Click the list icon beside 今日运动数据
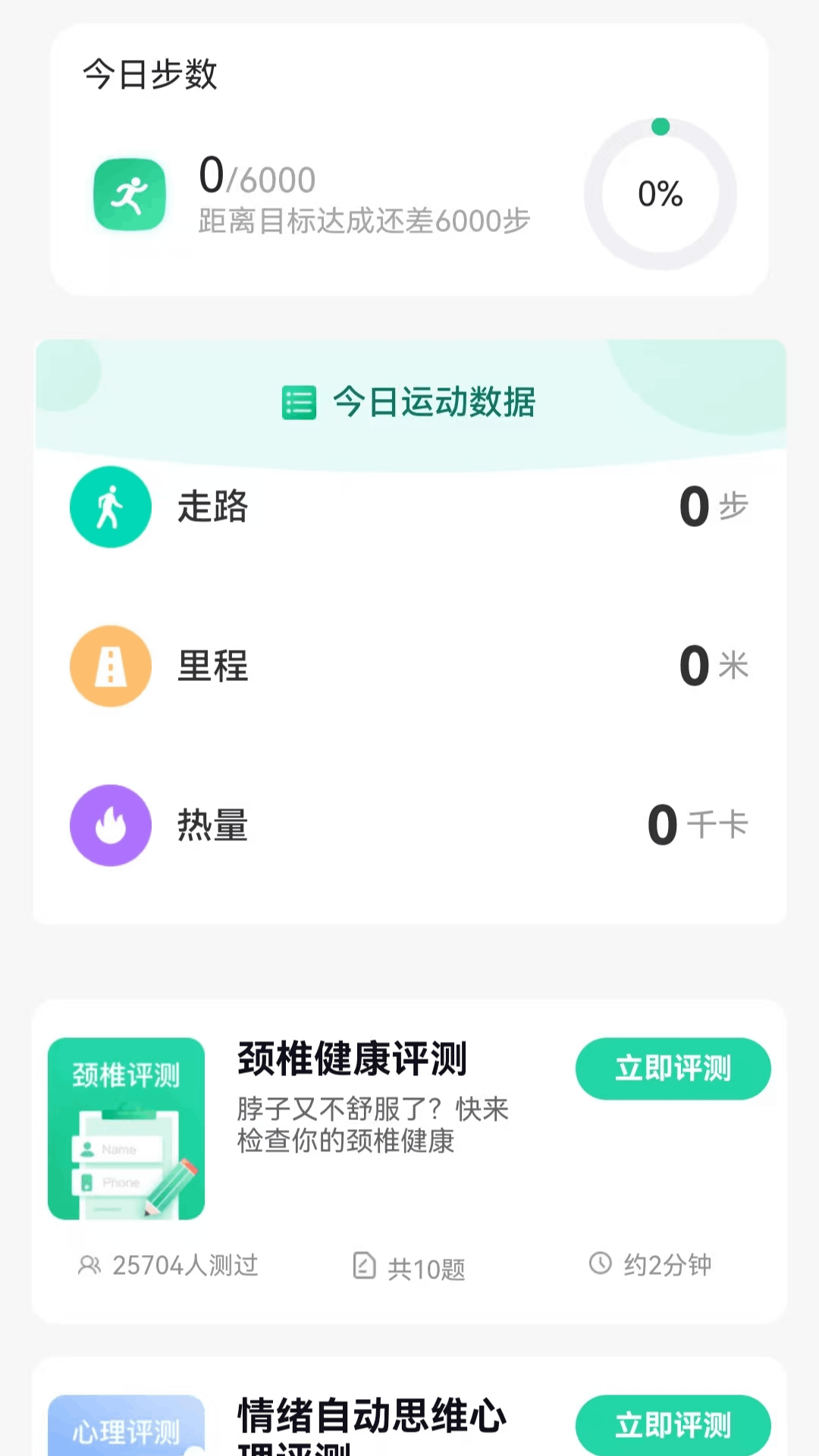819x1456 pixels. coord(299,403)
